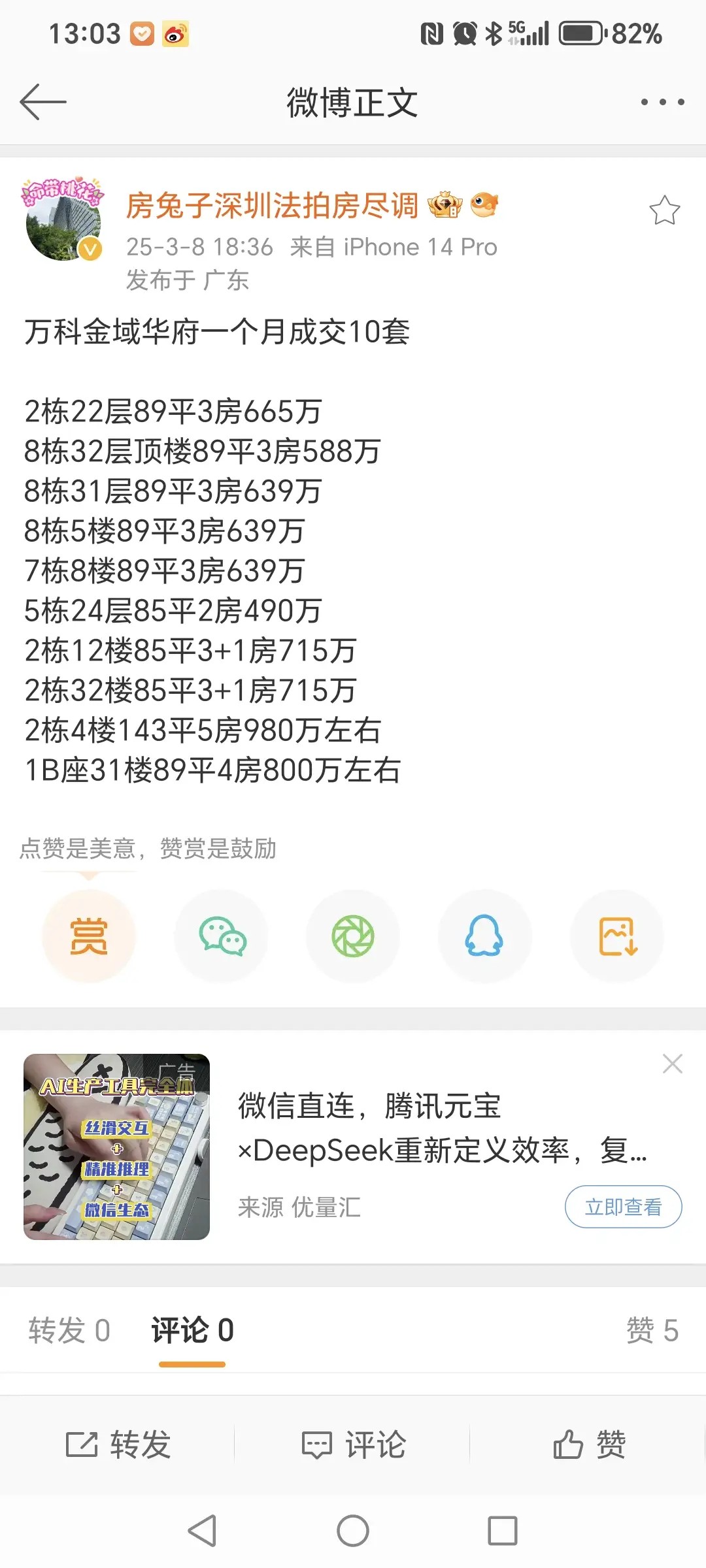Favorite this post with the star icon
The image size is (706, 1568).
[664, 211]
